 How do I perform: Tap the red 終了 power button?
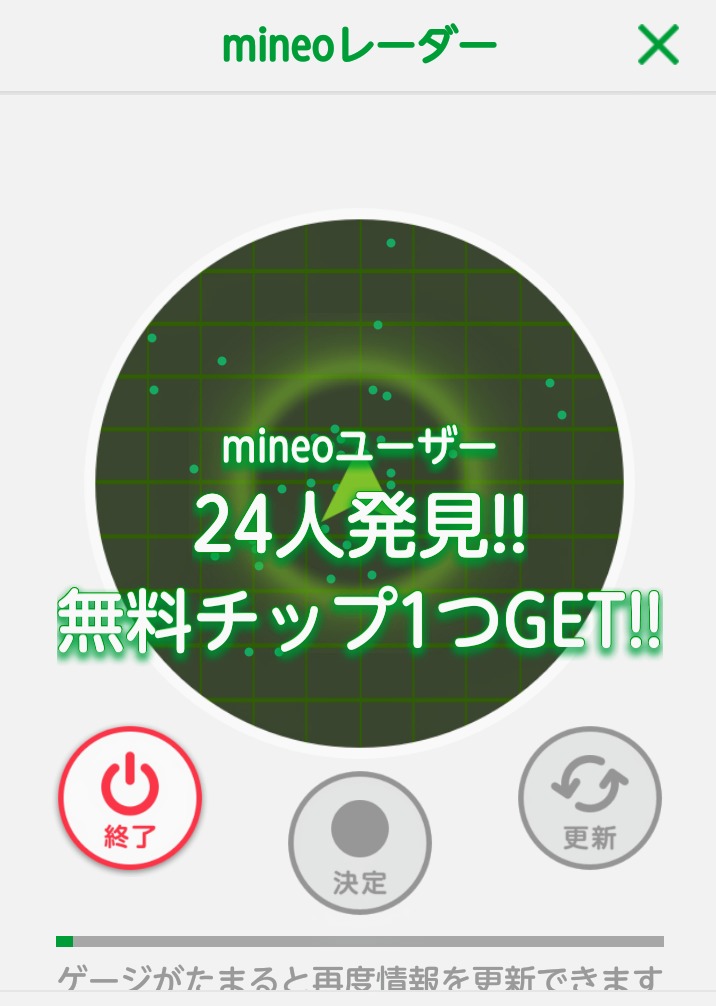130,797
